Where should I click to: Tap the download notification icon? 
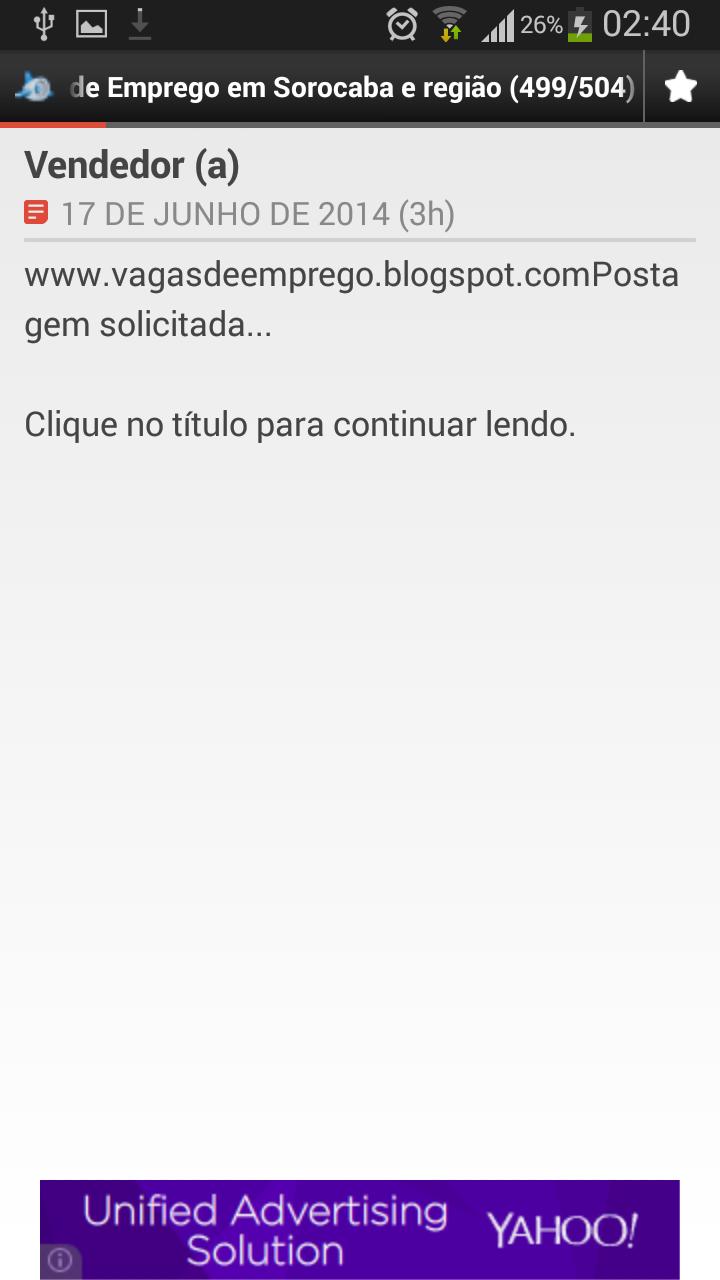pyautogui.click(x=140, y=22)
